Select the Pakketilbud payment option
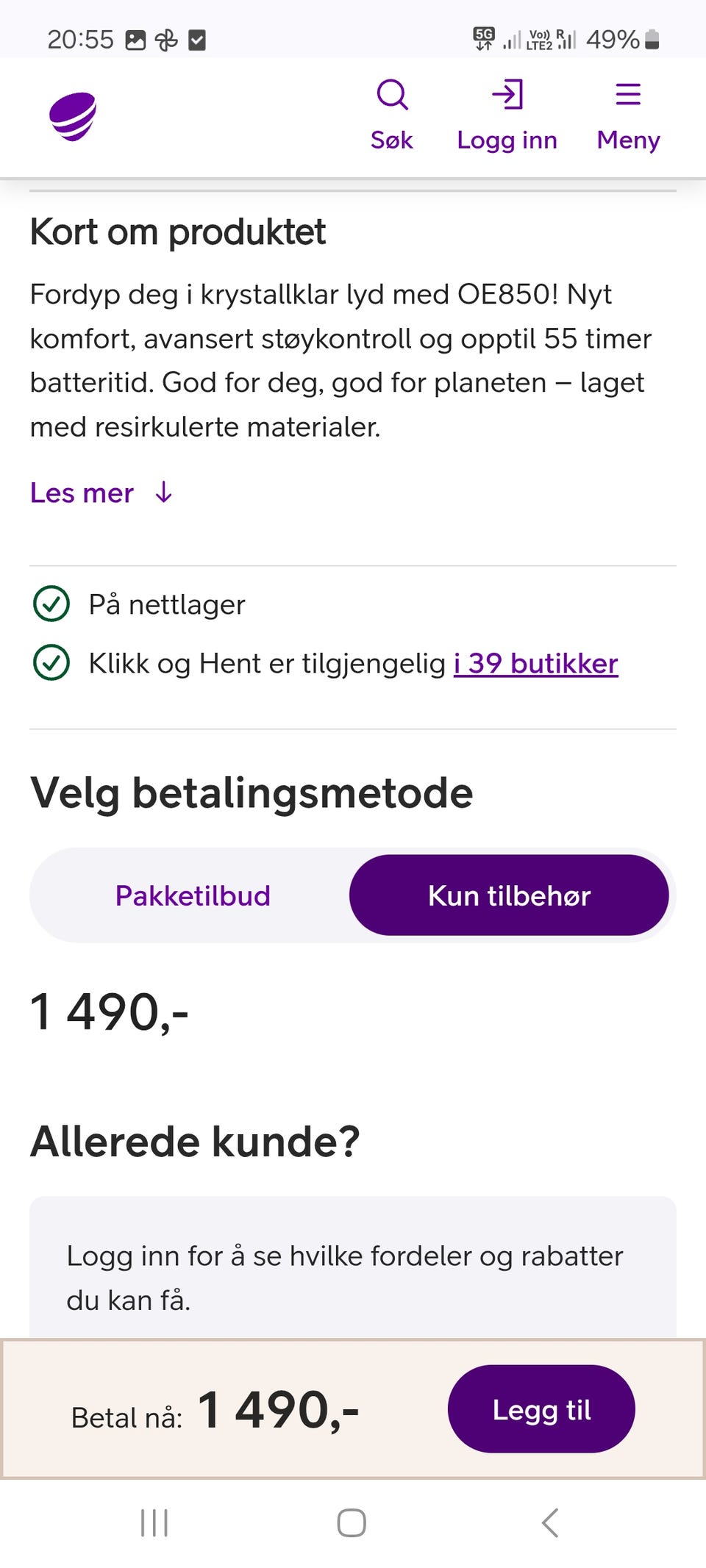 (x=193, y=895)
